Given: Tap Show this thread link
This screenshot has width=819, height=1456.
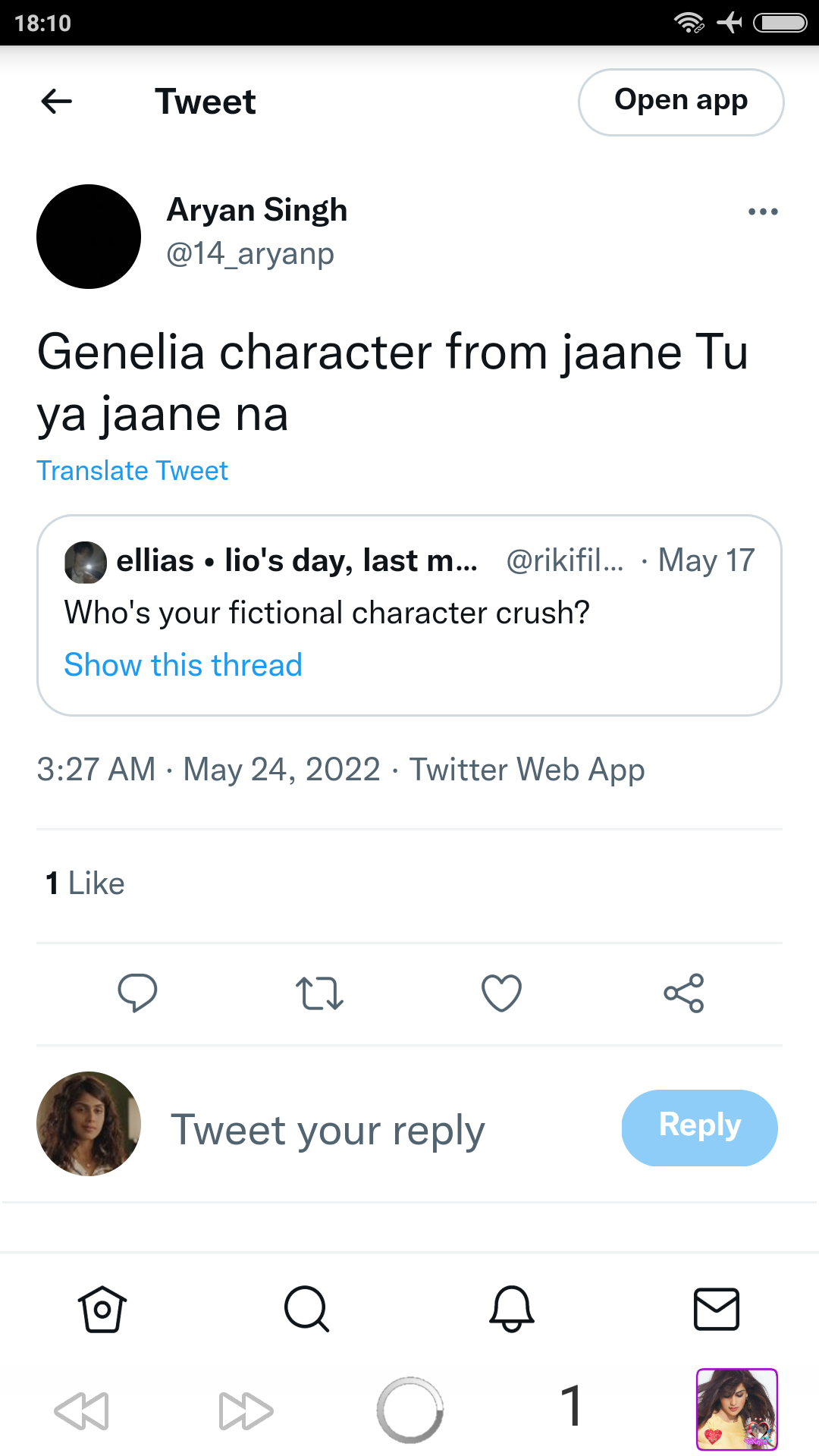Looking at the screenshot, I should pyautogui.click(x=184, y=665).
